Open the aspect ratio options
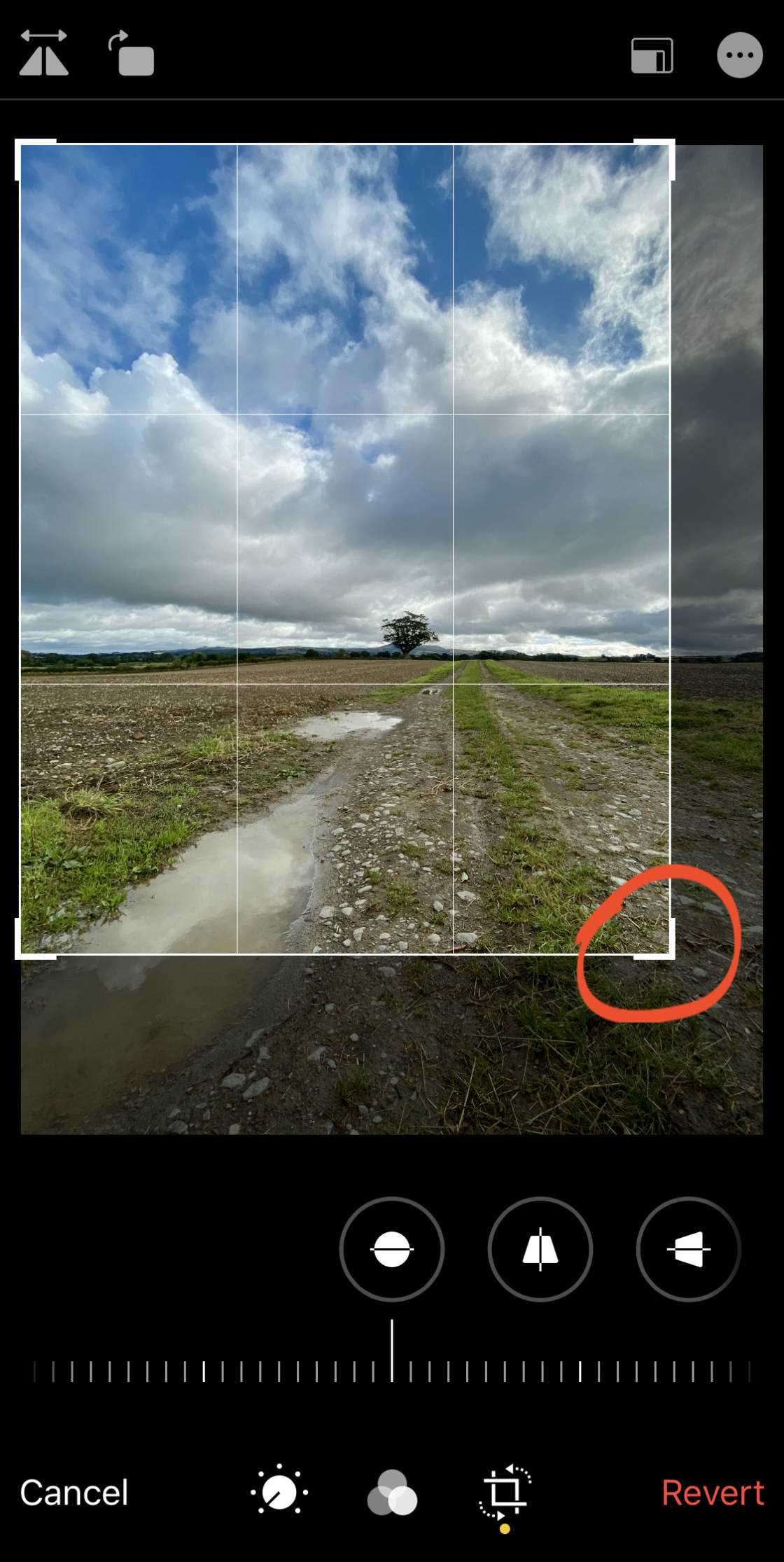The width and height of the screenshot is (784, 1562). (652, 55)
